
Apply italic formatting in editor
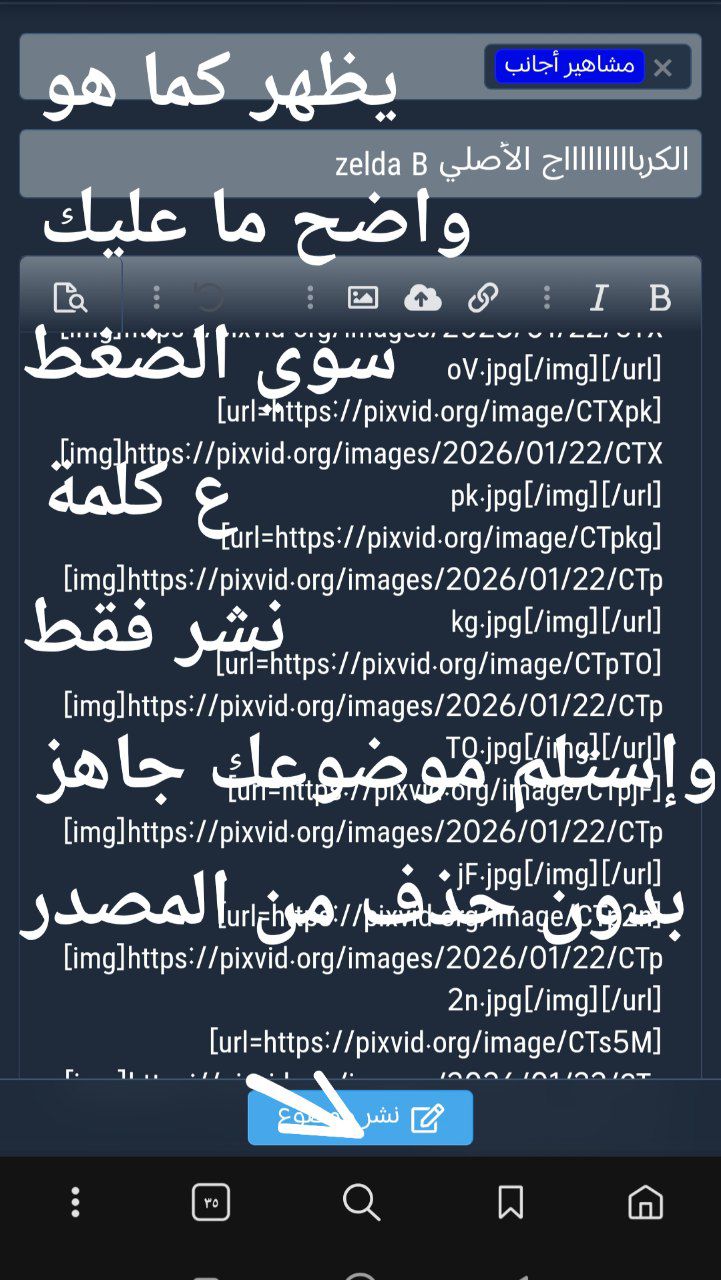pos(599,297)
